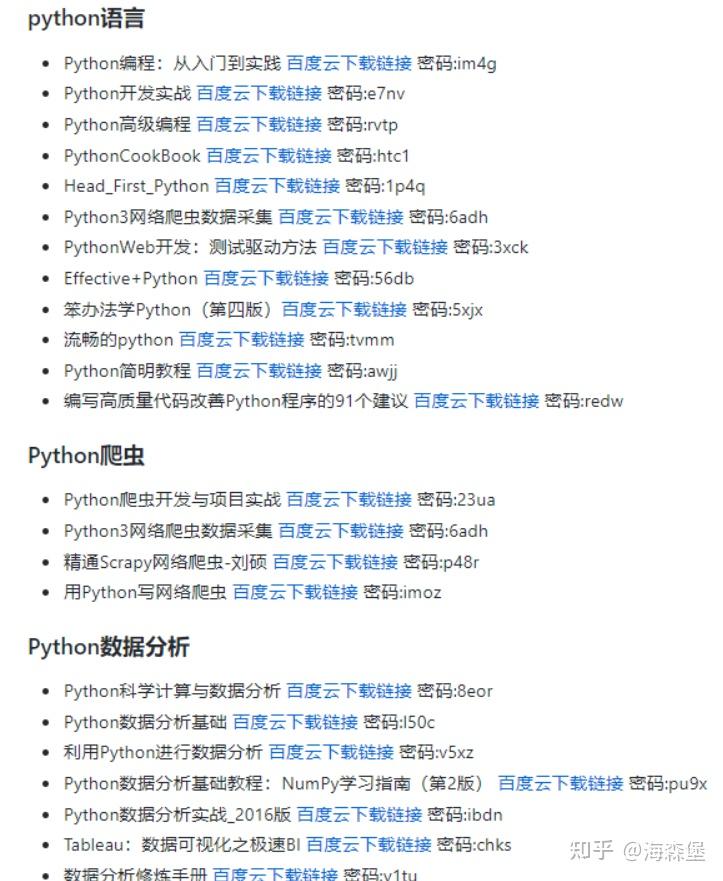Open 流畅的python download link
The image size is (723, 881).
[x=241, y=340]
